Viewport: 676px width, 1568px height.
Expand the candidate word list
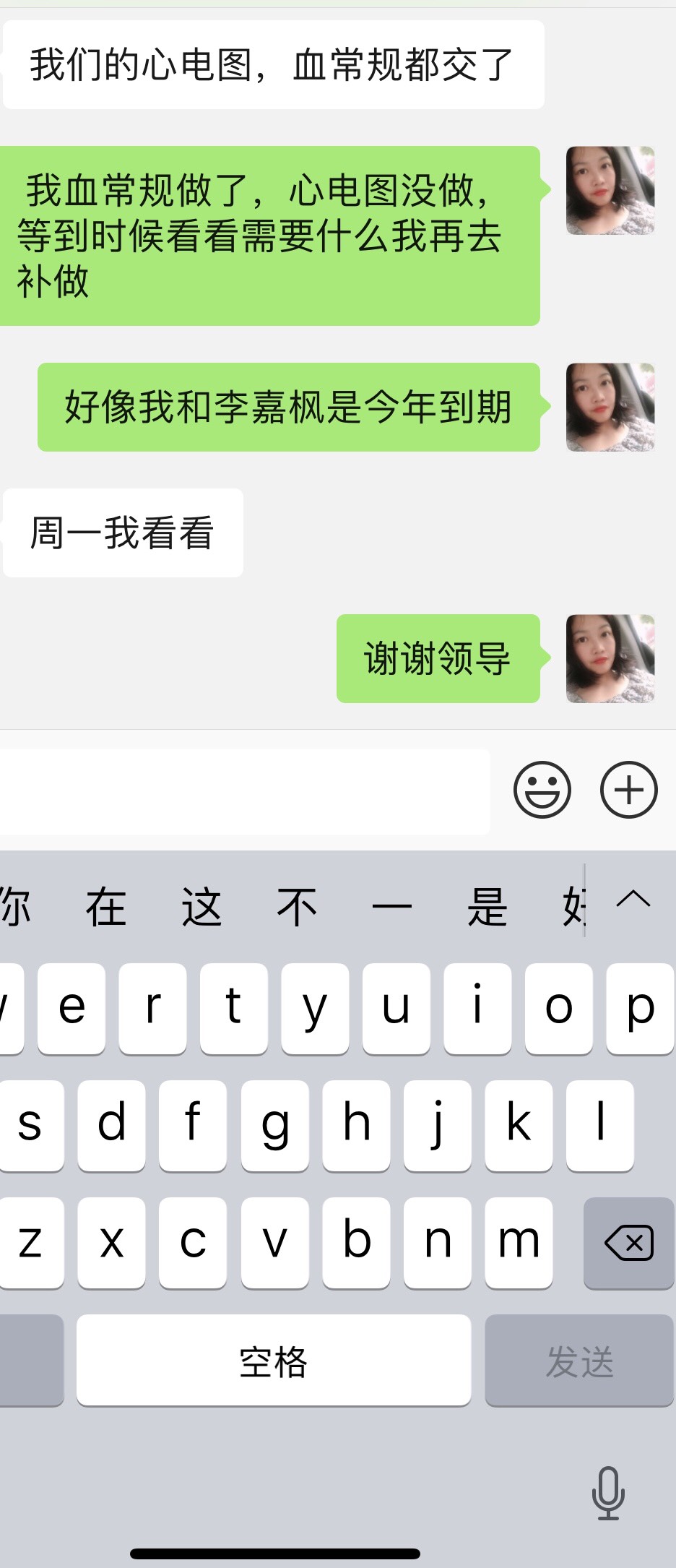[x=633, y=900]
